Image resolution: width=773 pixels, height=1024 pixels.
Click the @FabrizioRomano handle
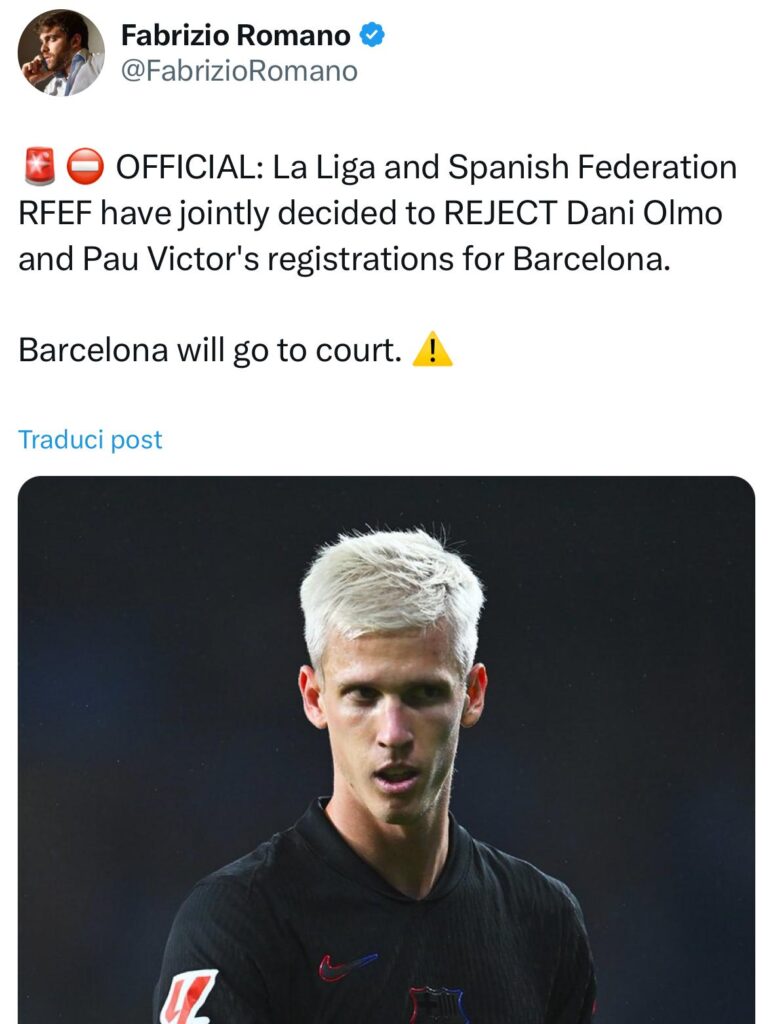coord(238,71)
